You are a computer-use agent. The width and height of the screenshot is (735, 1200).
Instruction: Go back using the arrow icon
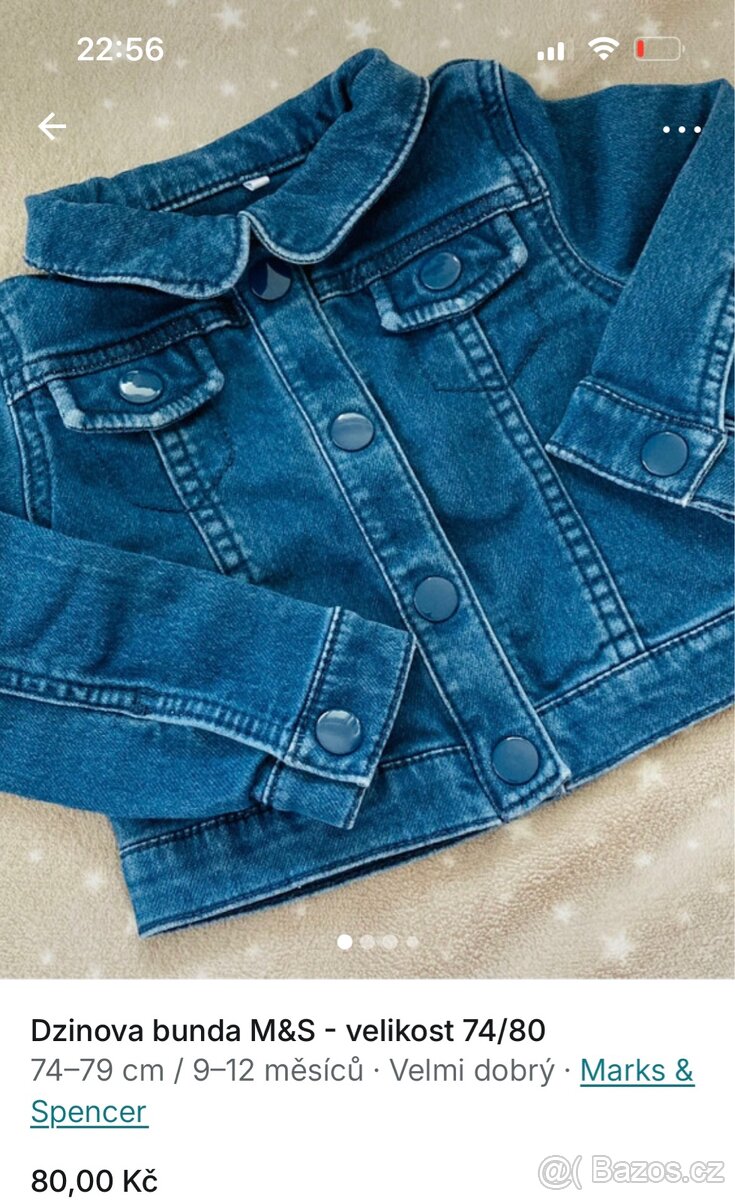tap(52, 126)
